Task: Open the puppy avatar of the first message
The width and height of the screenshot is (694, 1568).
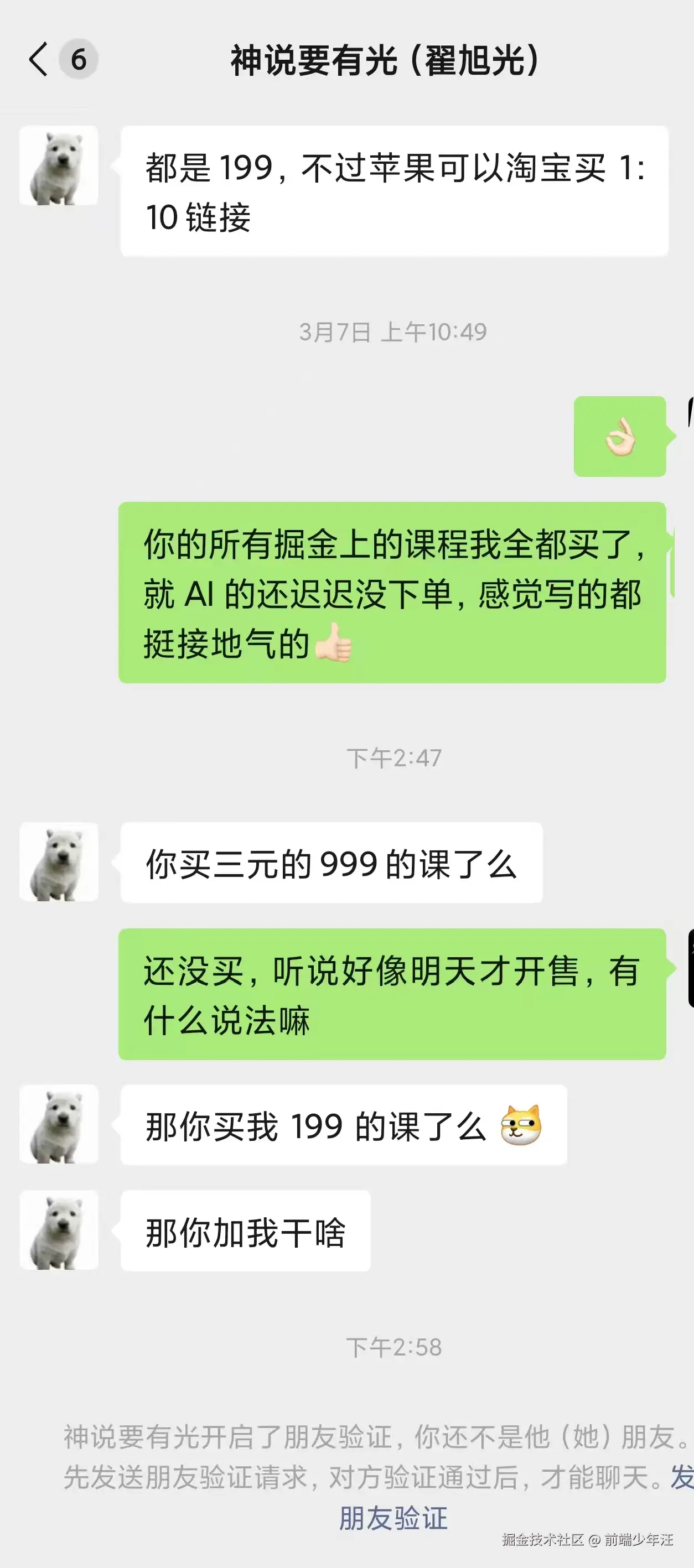Action: [x=59, y=165]
